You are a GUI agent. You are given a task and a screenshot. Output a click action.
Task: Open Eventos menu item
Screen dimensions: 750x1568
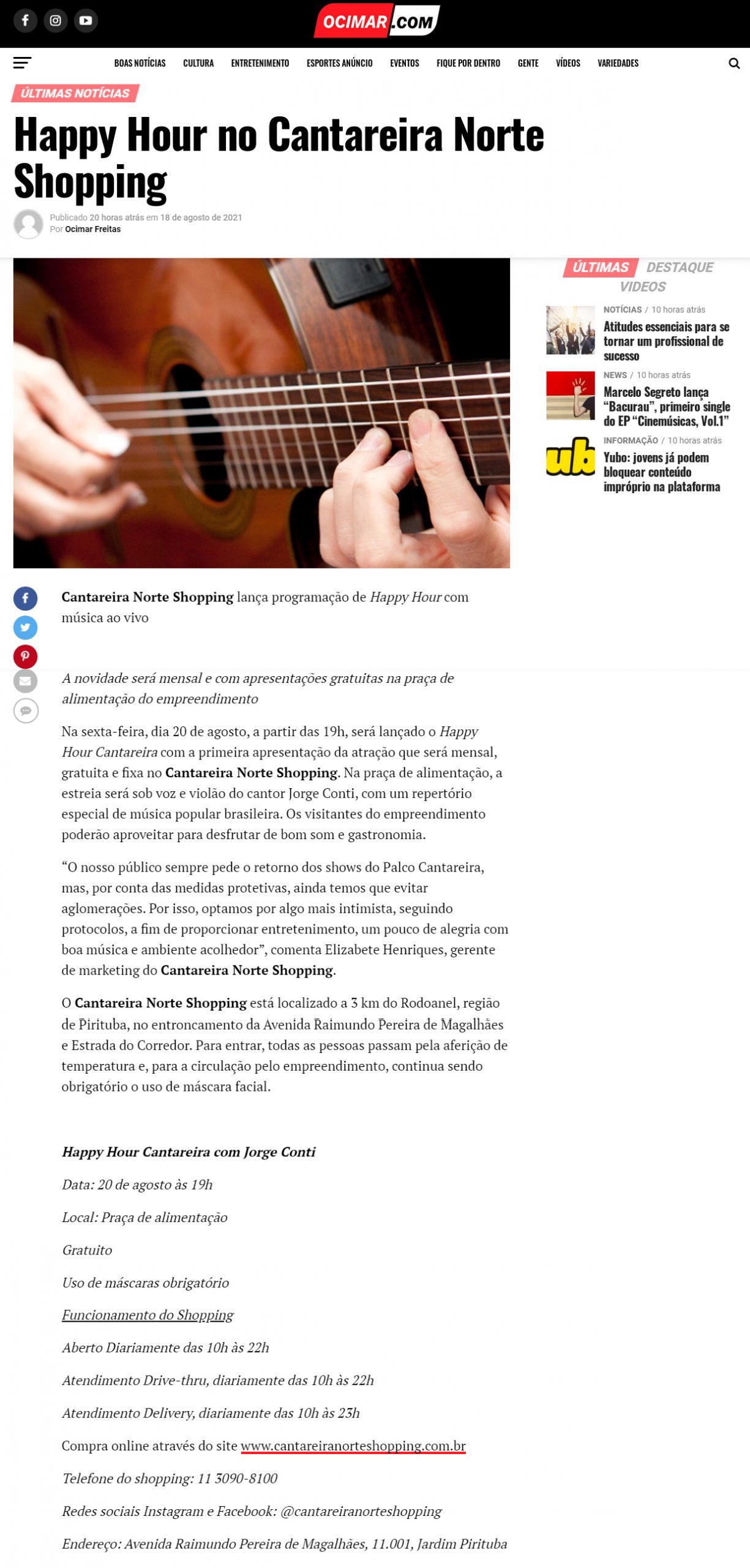coord(405,63)
